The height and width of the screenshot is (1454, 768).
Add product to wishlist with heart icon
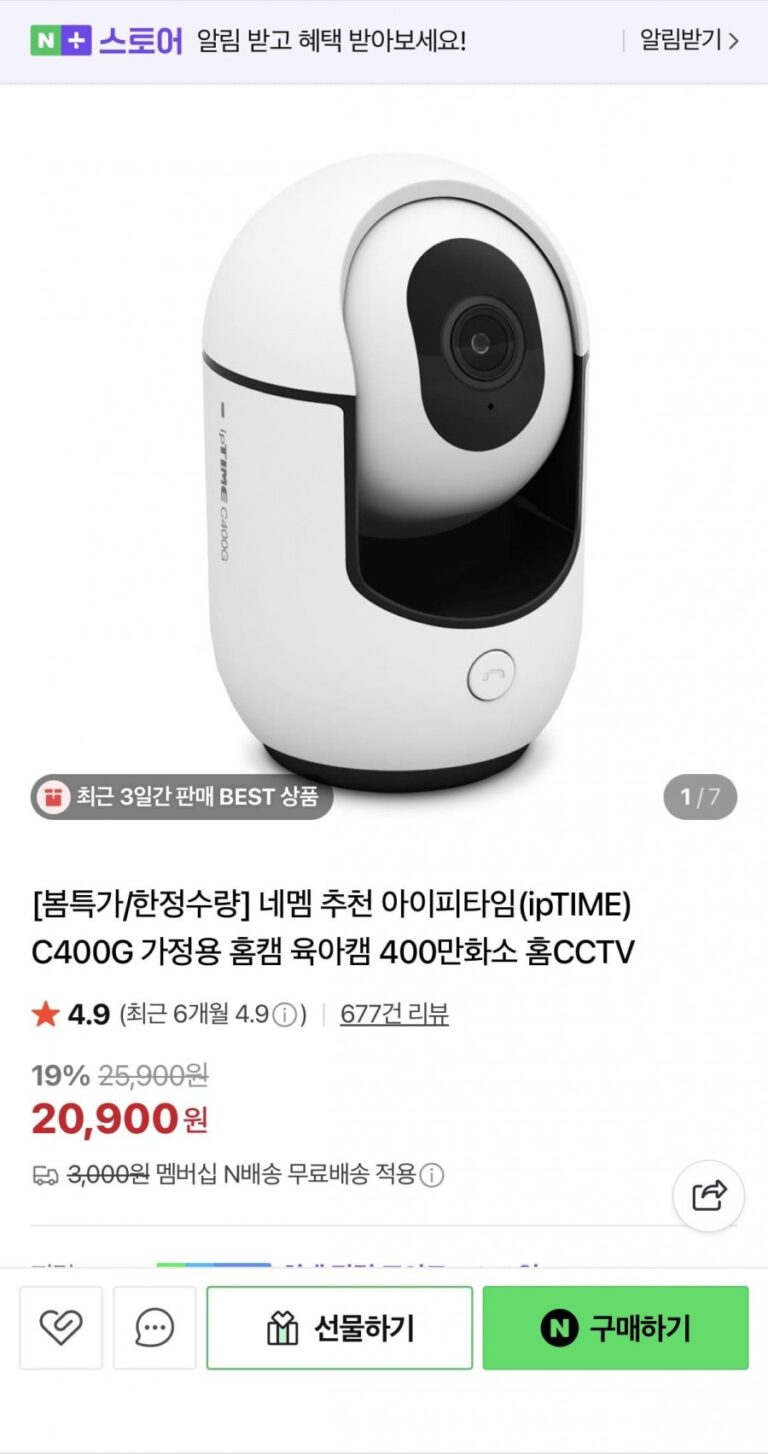(61, 1328)
